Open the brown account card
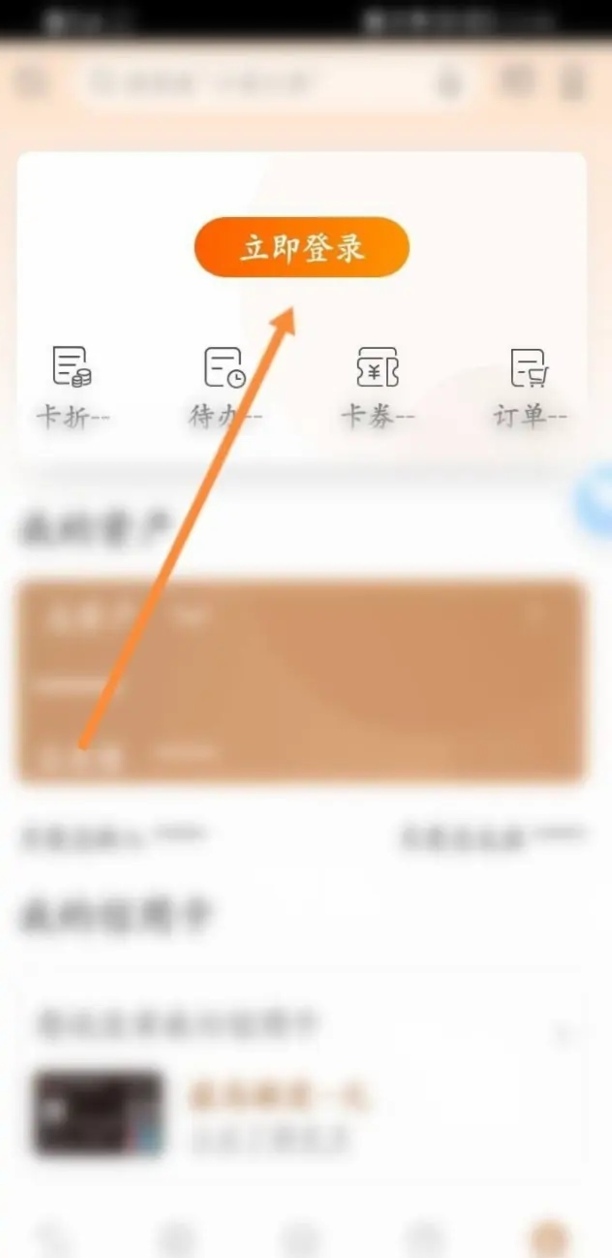The height and width of the screenshot is (1258, 612). [x=300, y=680]
